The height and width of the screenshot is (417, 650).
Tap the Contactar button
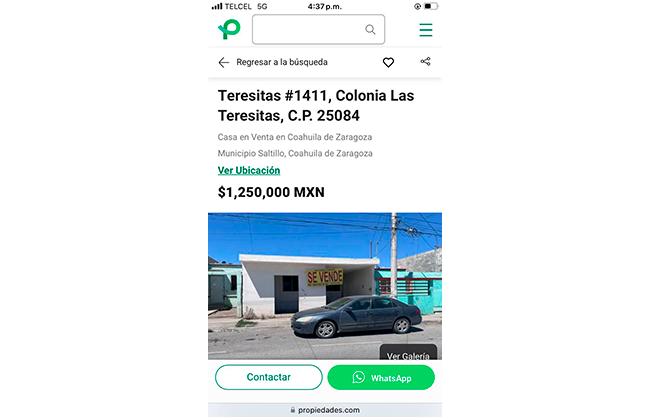tap(269, 377)
